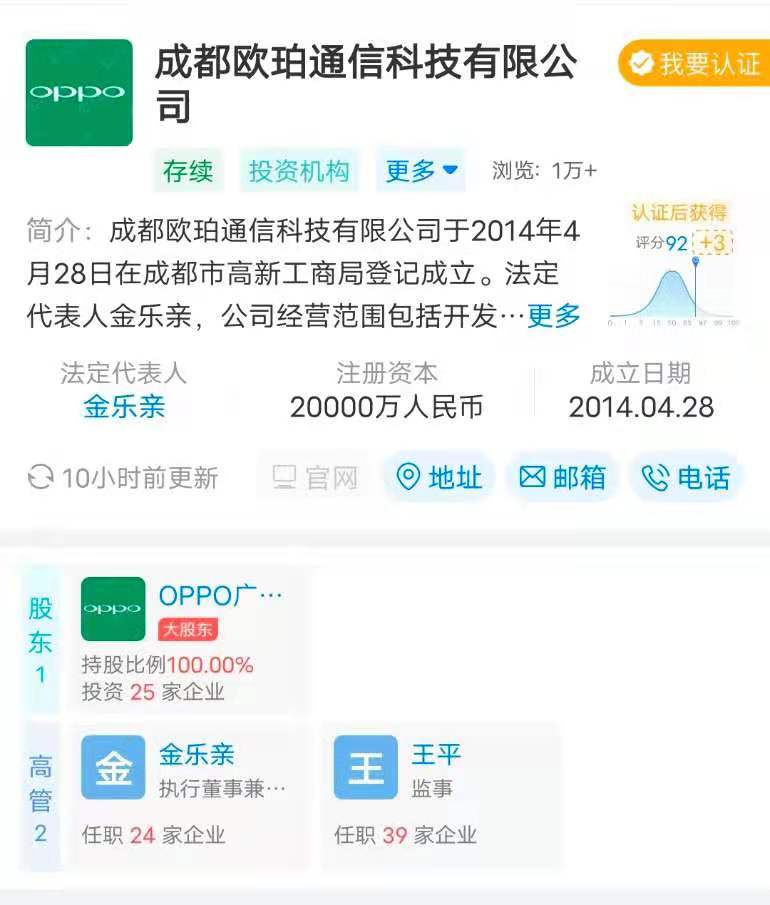Viewport: 770px width, 905px height.
Task: View the company 地址
Action: coord(439,478)
